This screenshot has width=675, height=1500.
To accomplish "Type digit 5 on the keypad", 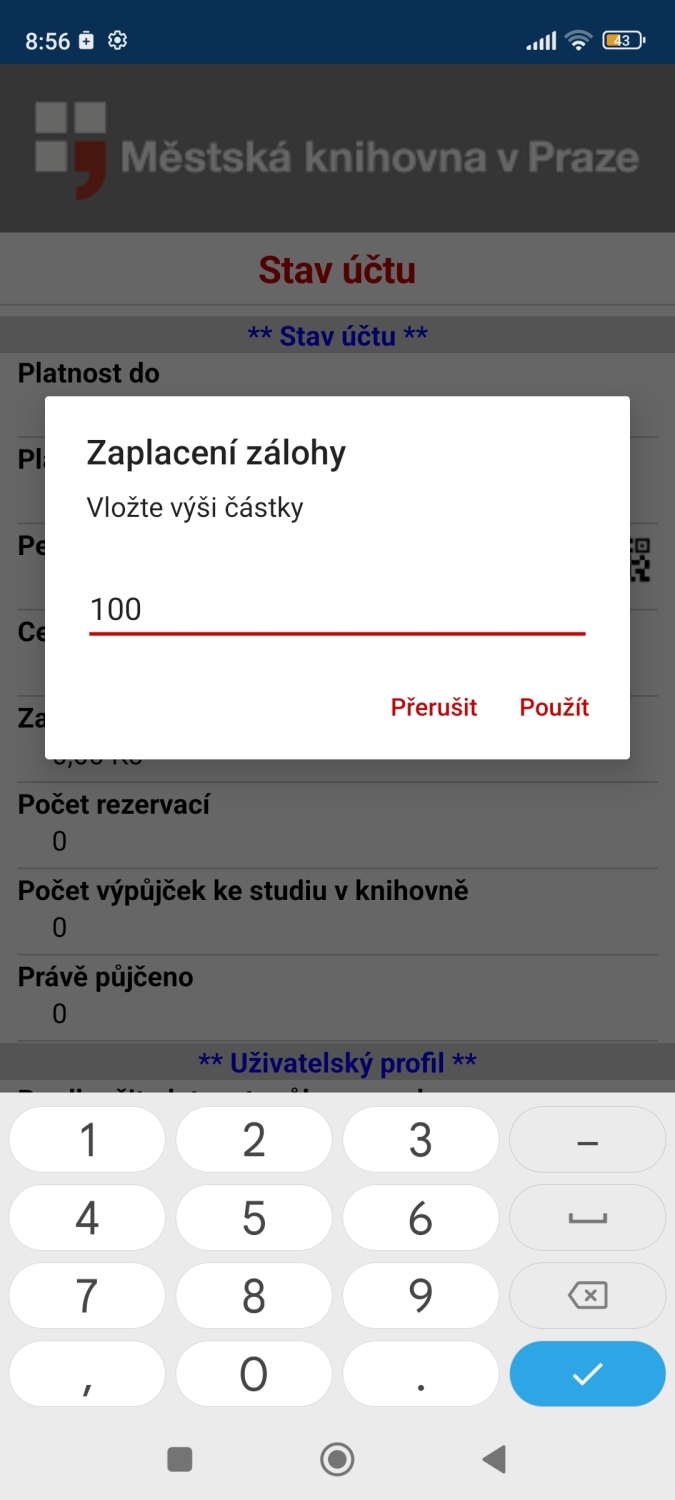I will [x=254, y=1218].
